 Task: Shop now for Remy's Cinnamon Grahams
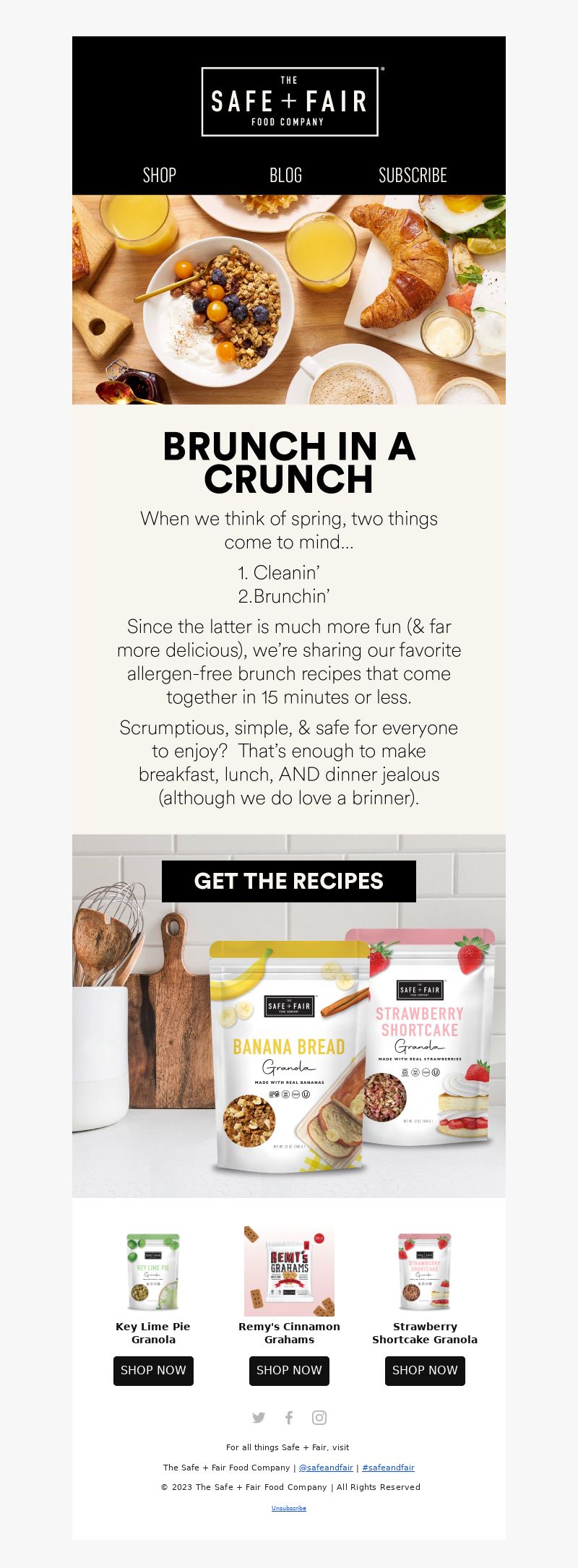tap(289, 1370)
